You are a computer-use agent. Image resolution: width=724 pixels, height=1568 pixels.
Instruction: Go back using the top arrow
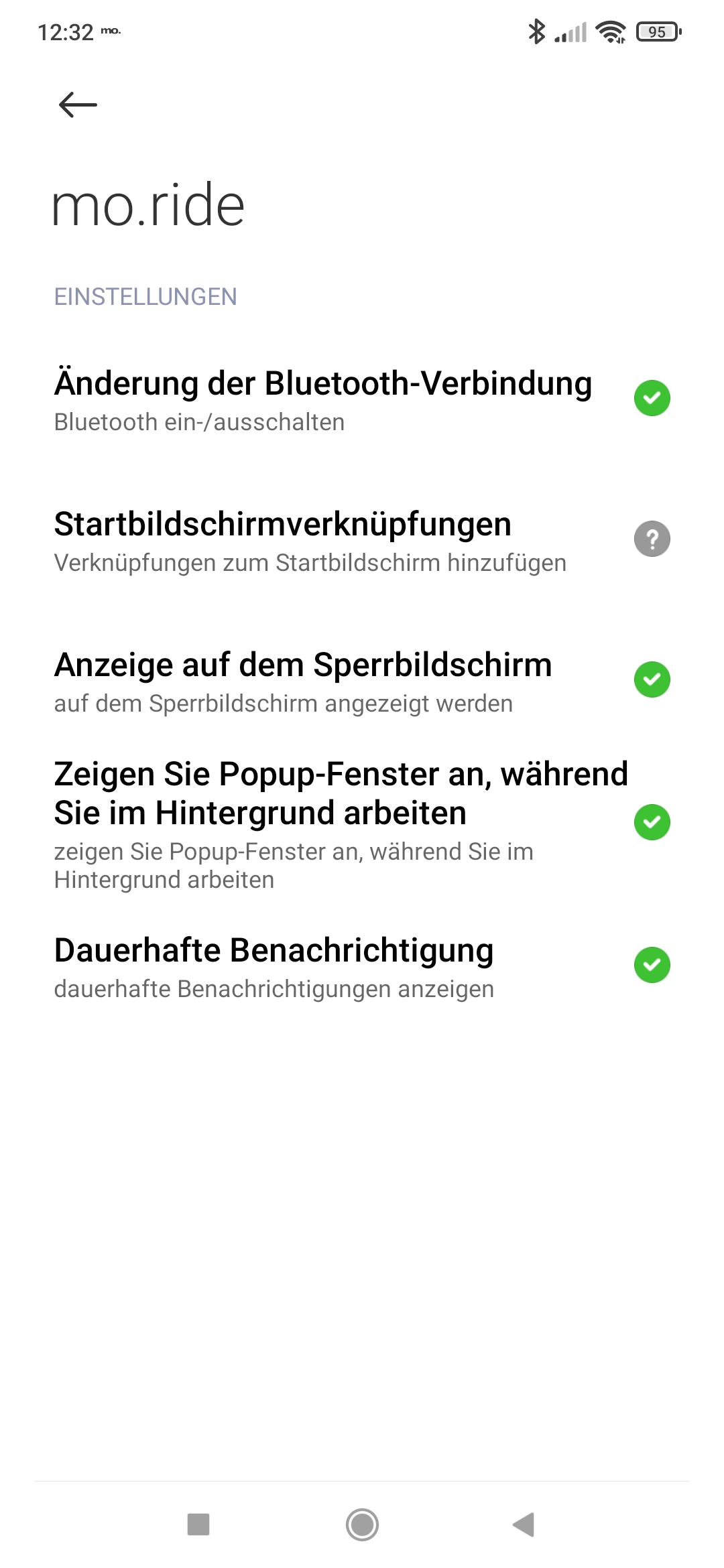point(78,105)
